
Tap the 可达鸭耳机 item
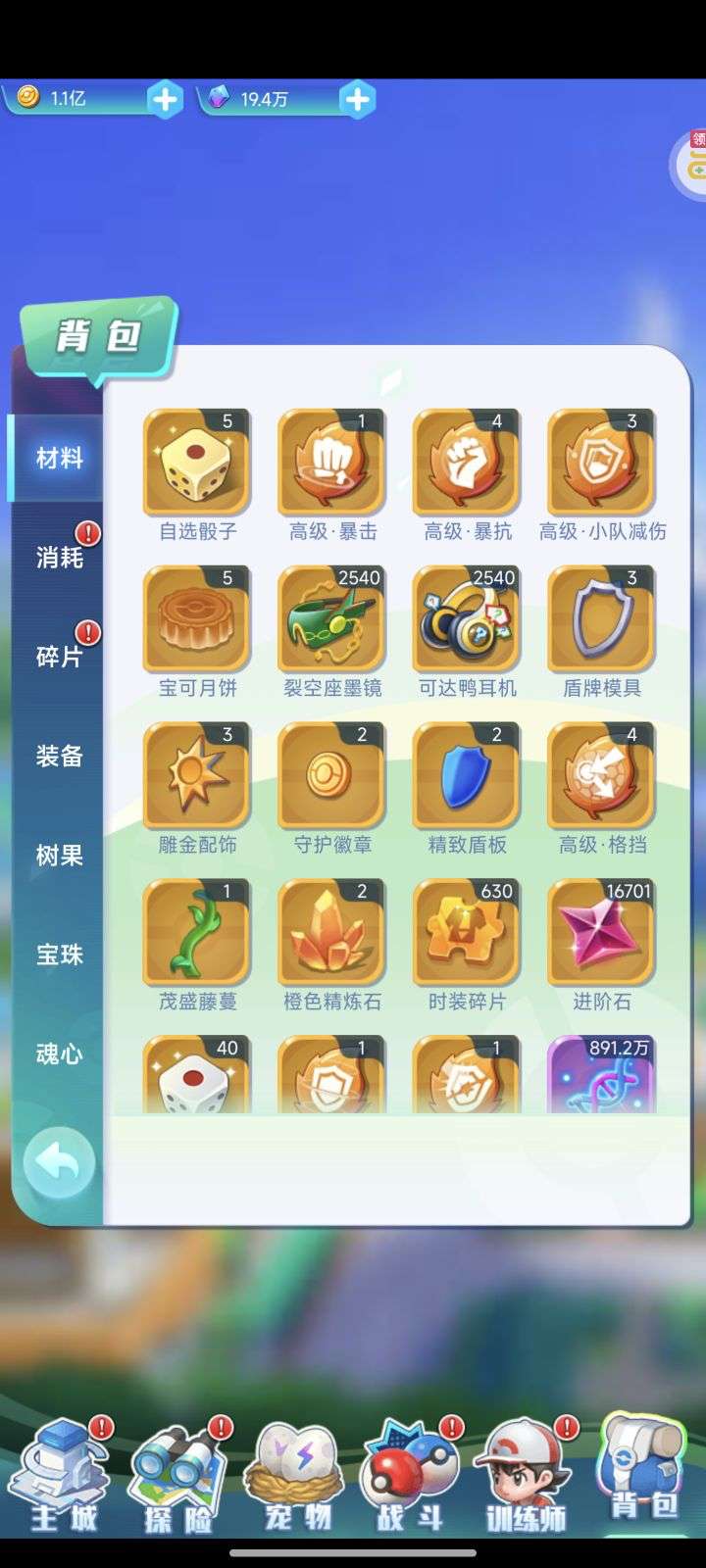(x=467, y=619)
